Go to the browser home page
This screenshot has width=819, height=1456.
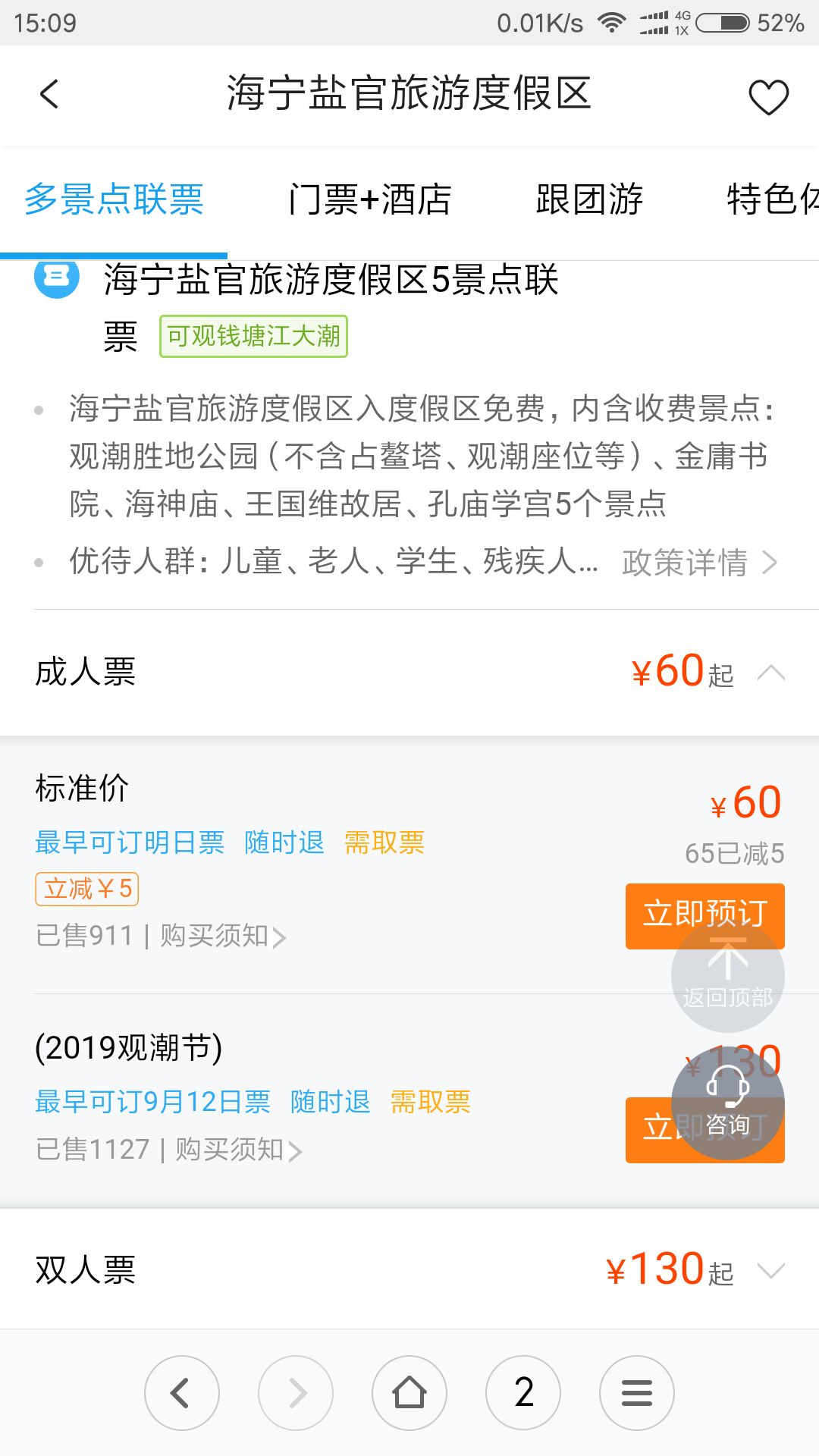tap(409, 1393)
